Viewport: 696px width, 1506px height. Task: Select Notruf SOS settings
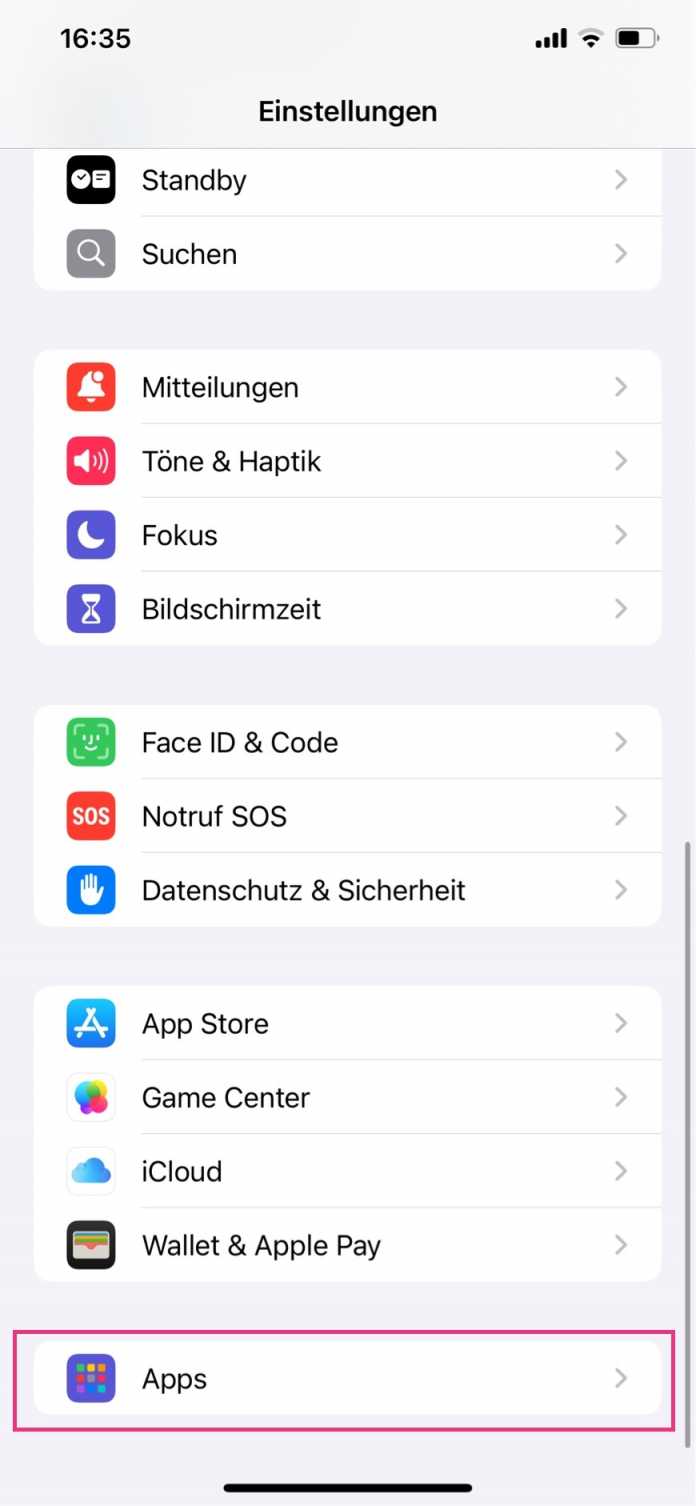click(x=347, y=817)
